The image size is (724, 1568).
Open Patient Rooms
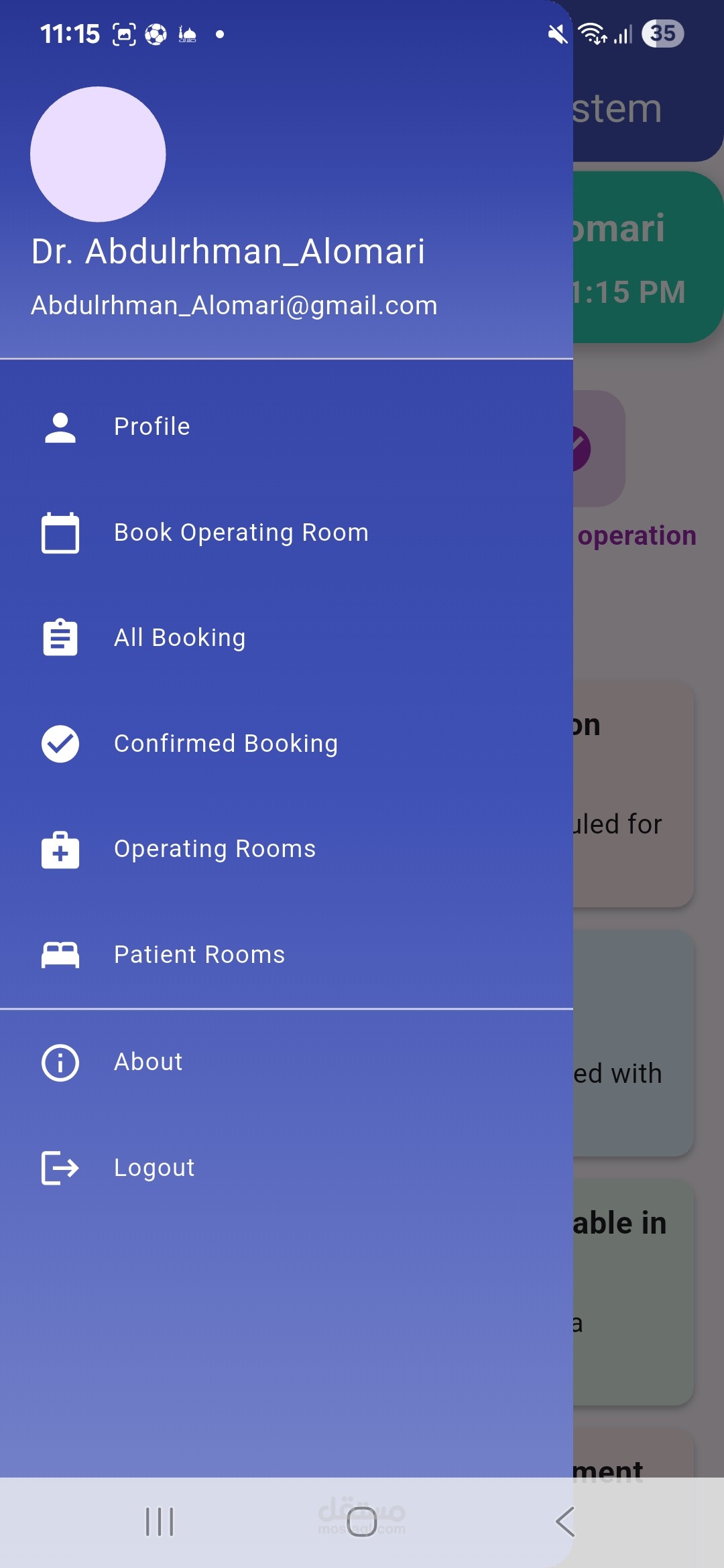[199, 955]
